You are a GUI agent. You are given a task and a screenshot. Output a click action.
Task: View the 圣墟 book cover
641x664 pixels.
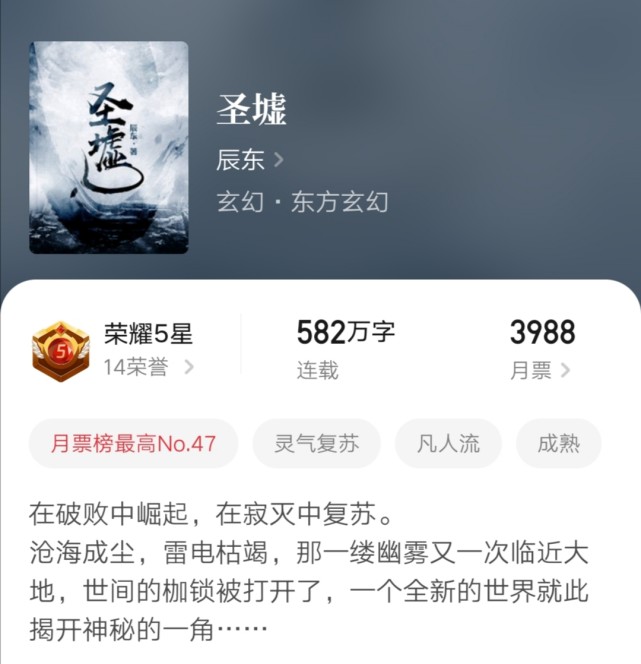point(108,147)
